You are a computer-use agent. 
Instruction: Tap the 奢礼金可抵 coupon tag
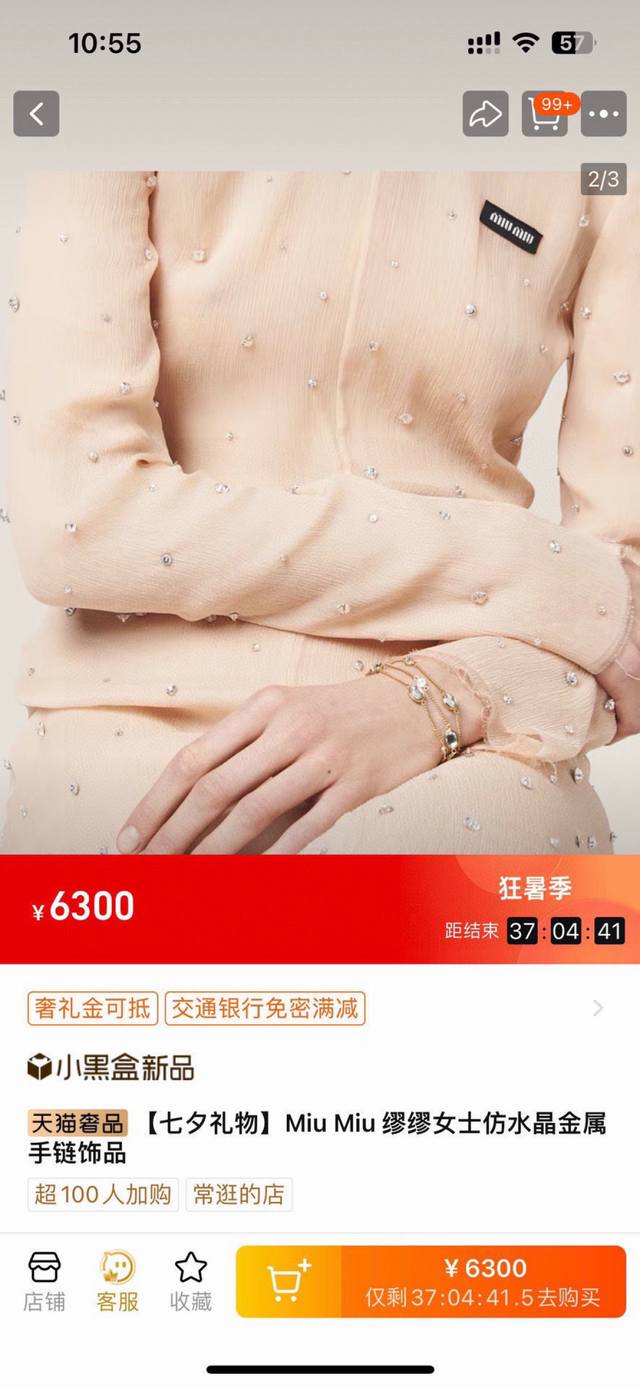point(92,1008)
